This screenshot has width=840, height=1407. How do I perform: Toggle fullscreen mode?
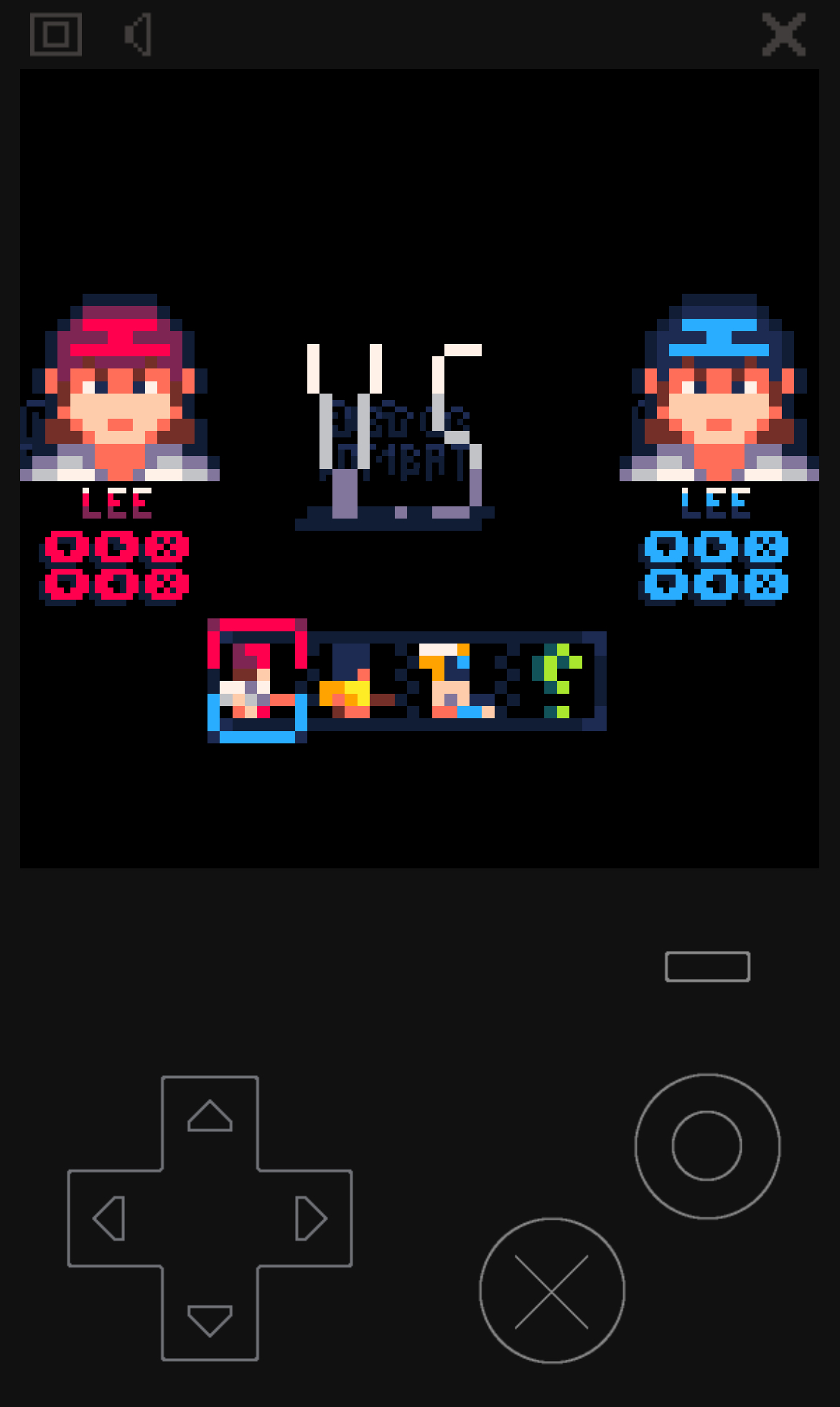(55, 34)
